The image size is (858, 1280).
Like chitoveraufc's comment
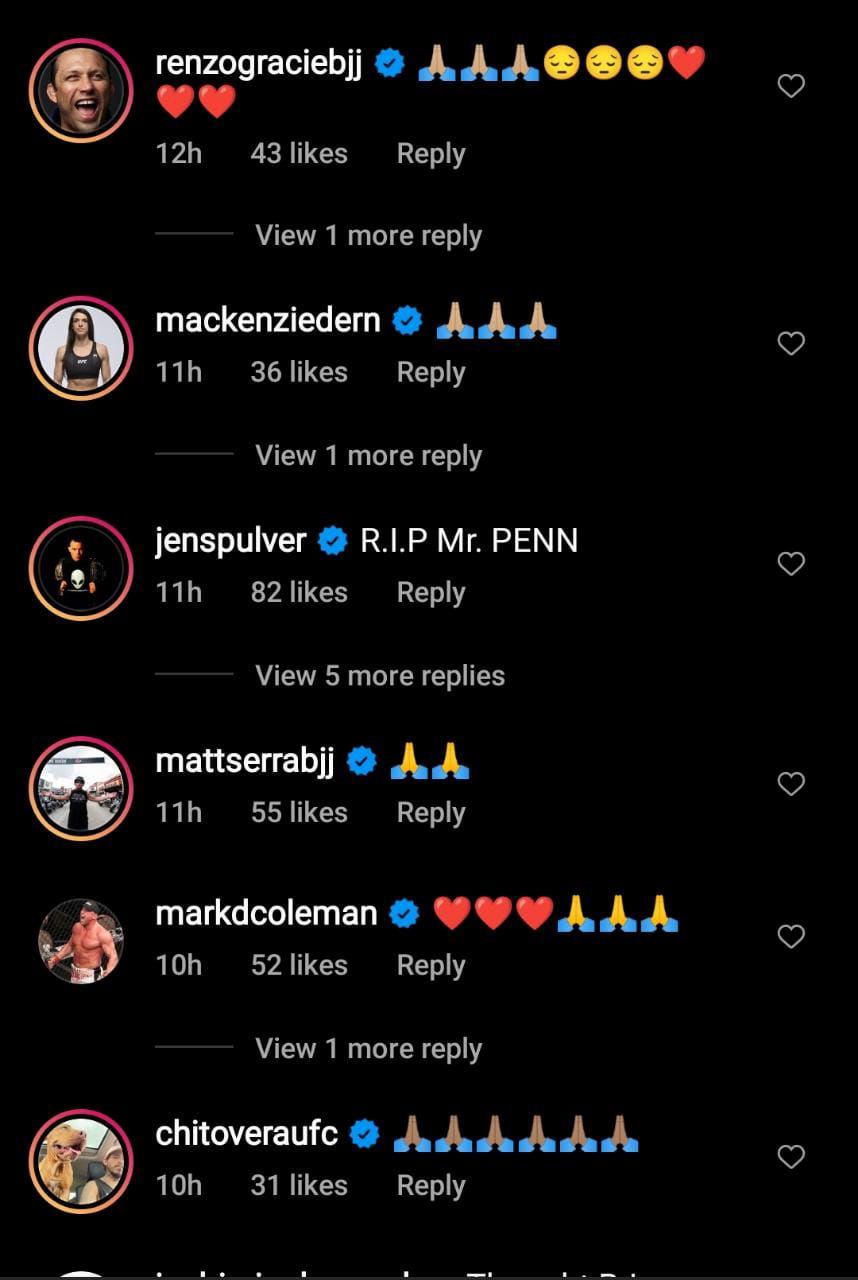coord(791,1157)
